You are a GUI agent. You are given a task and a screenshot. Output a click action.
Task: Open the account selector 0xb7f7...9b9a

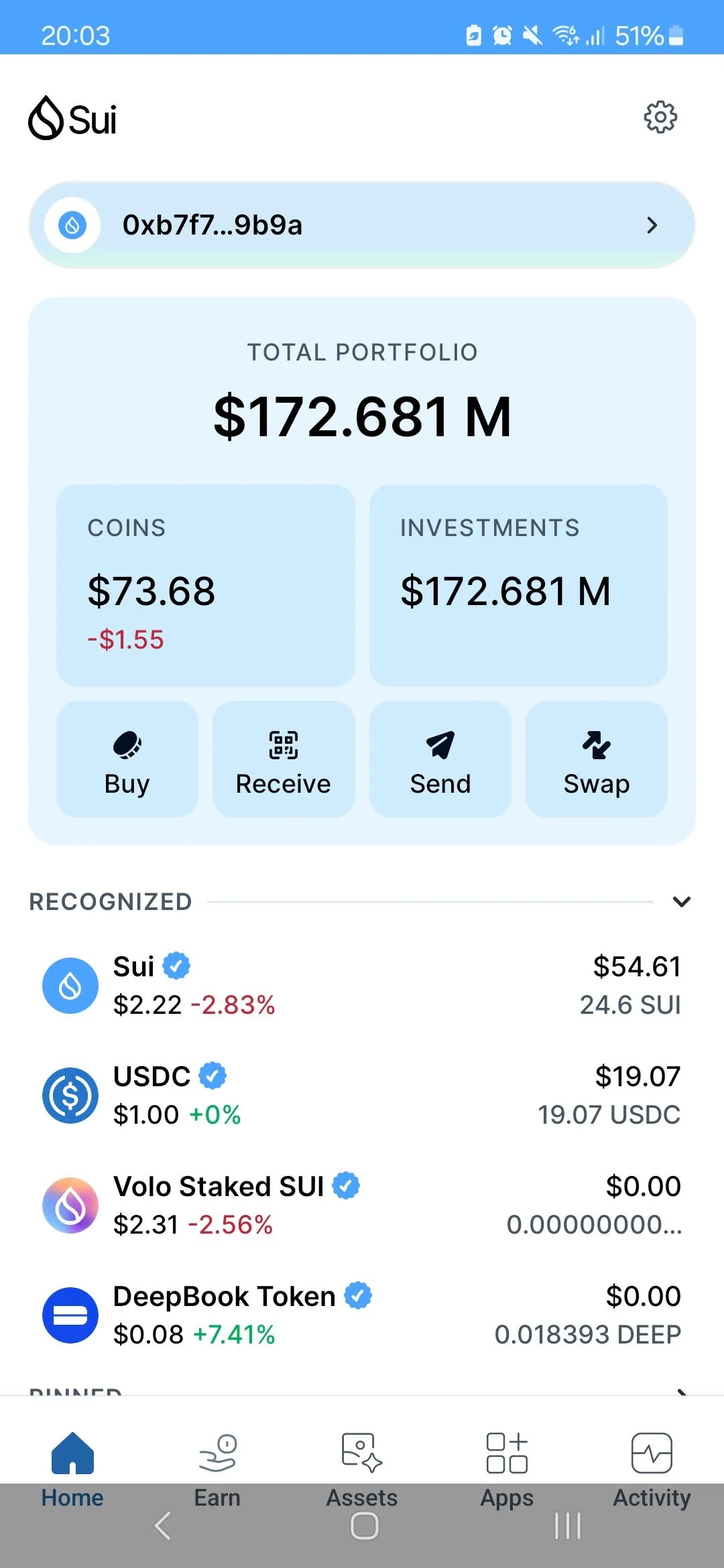362,225
